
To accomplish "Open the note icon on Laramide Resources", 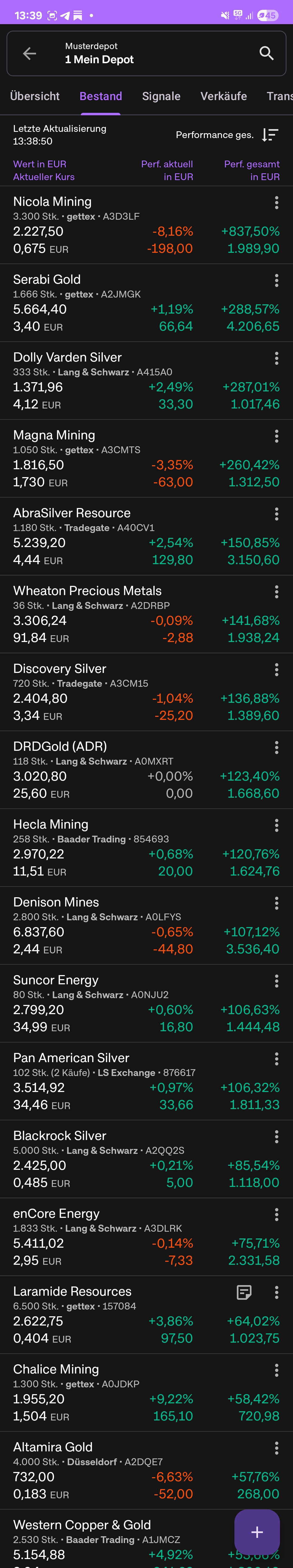I will (244, 1292).
